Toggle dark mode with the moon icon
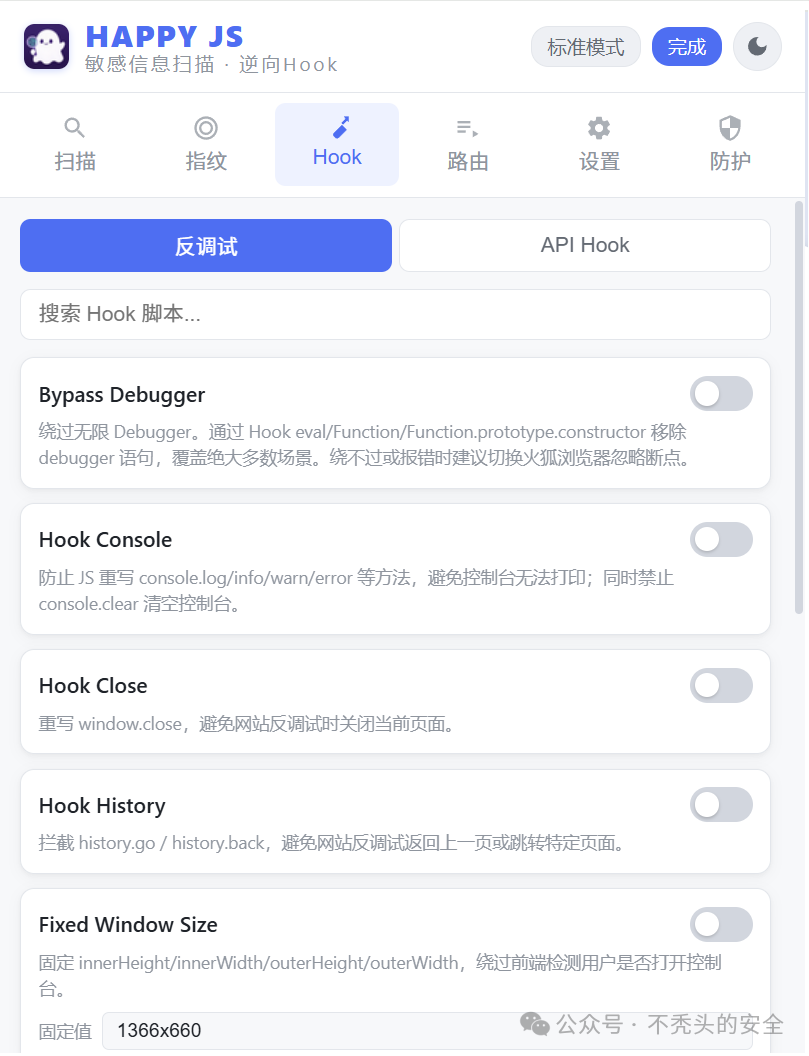The height and width of the screenshot is (1056, 809). [x=757, y=46]
